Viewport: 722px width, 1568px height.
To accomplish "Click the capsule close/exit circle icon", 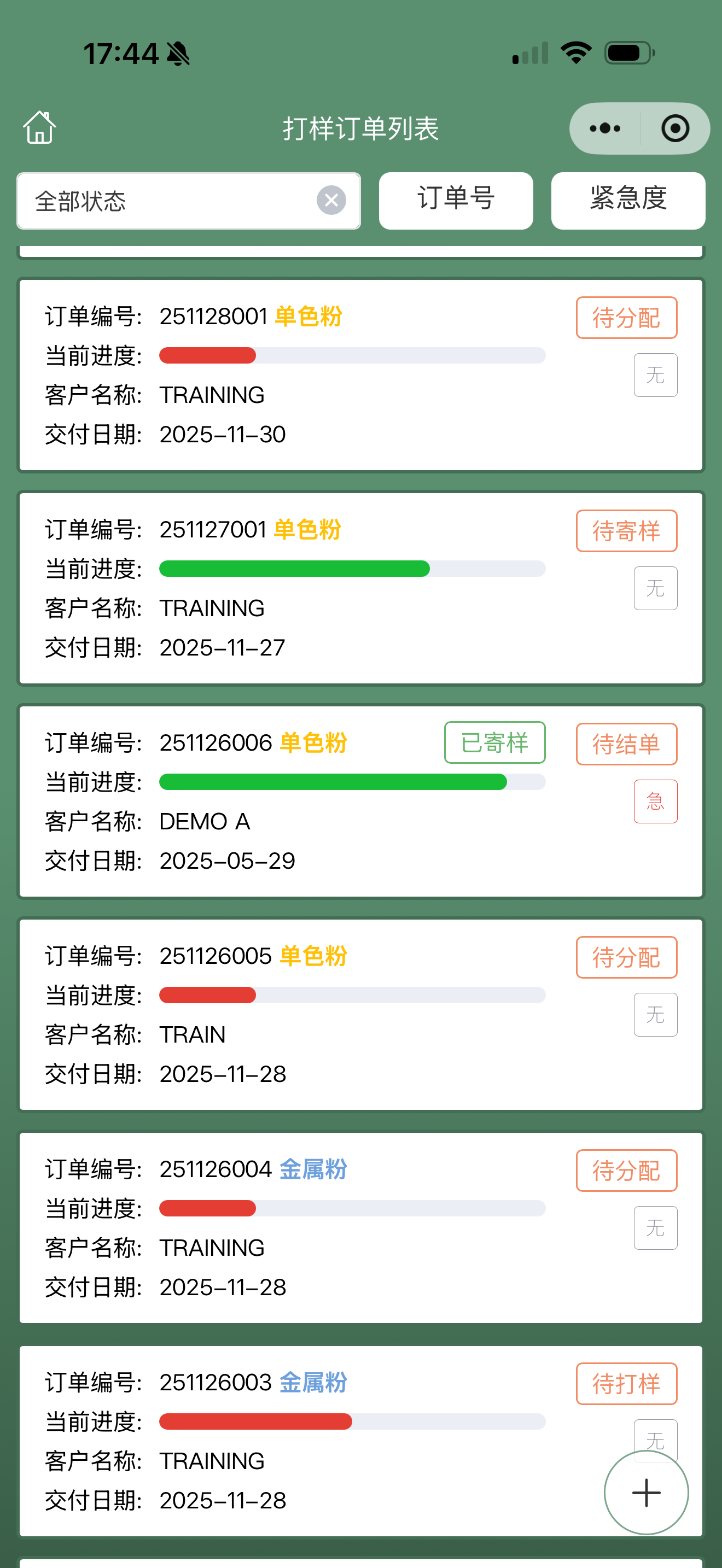I will pos(676,128).
